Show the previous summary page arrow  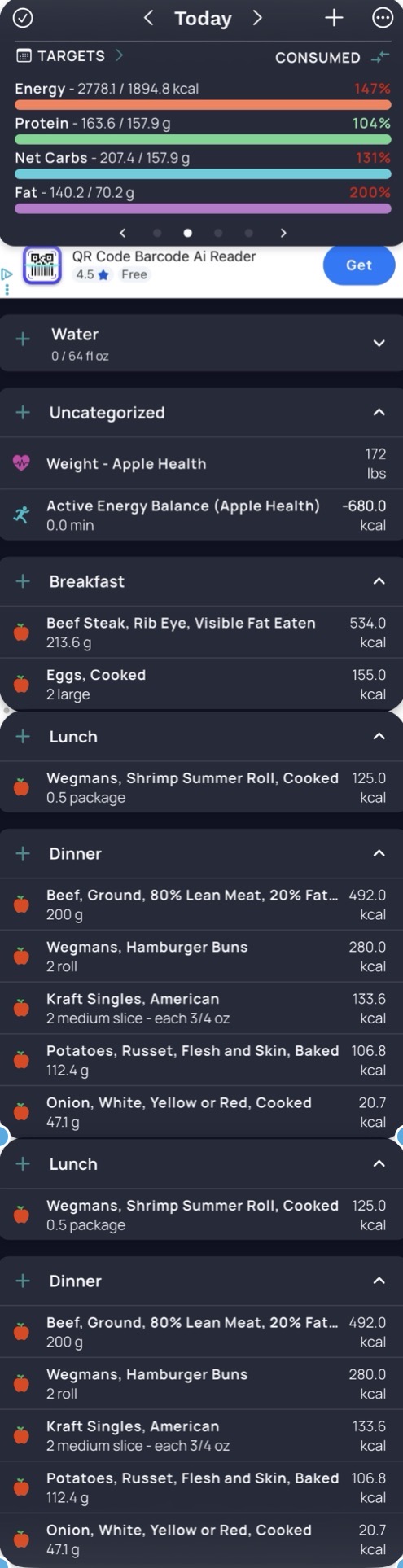point(122,233)
